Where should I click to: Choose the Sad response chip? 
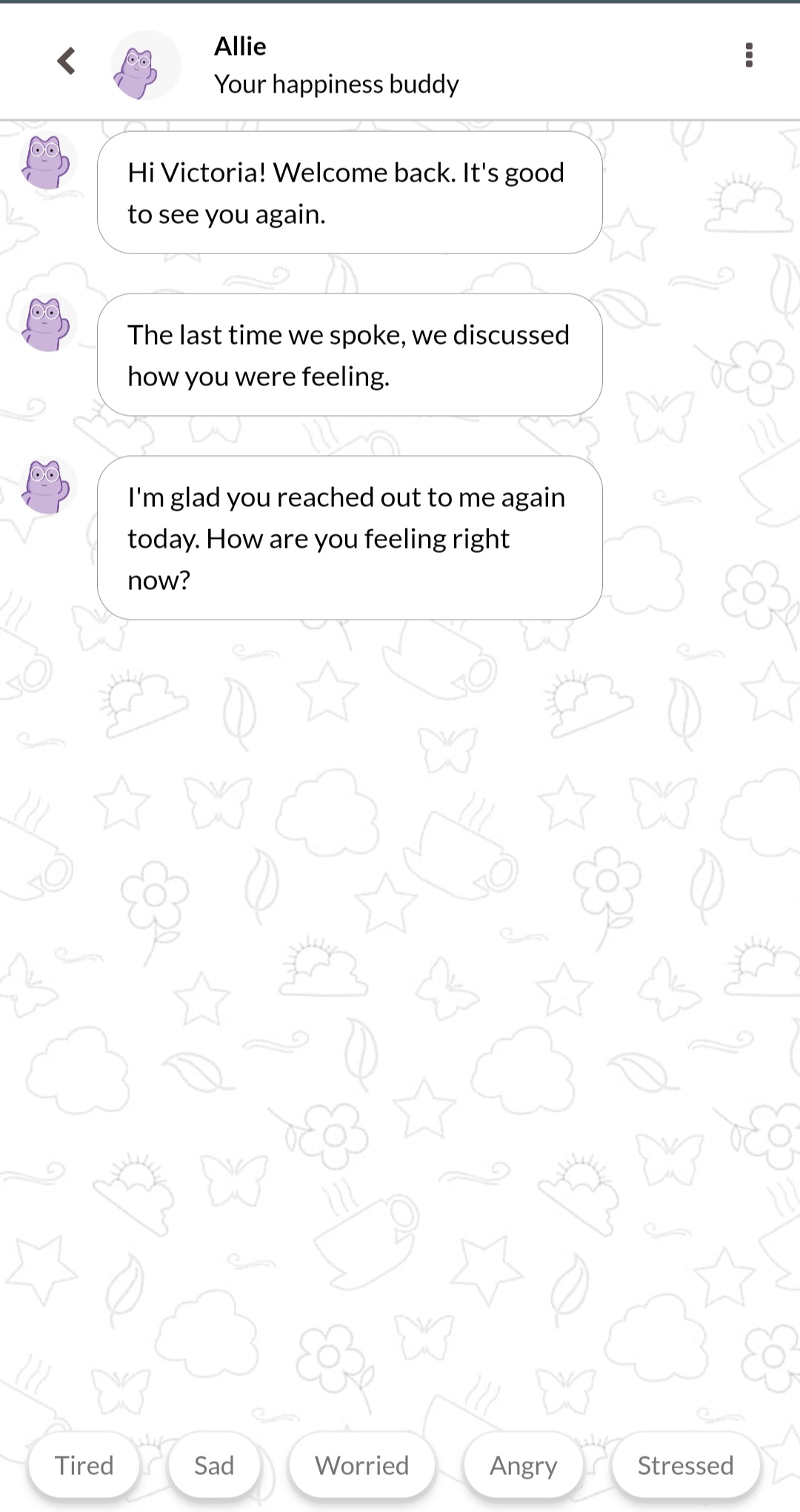pos(214,1465)
